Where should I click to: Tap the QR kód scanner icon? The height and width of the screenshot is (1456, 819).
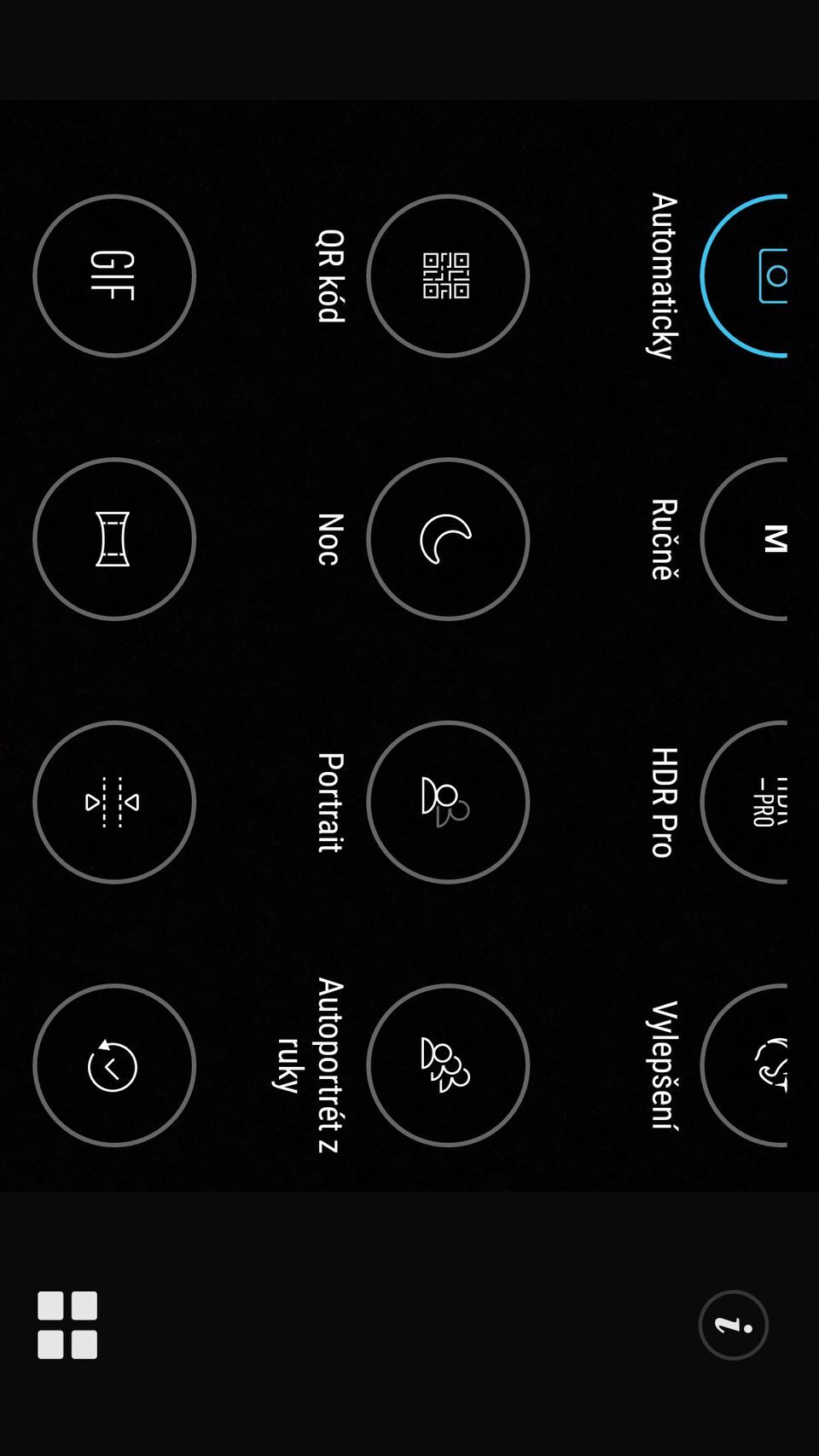448,275
